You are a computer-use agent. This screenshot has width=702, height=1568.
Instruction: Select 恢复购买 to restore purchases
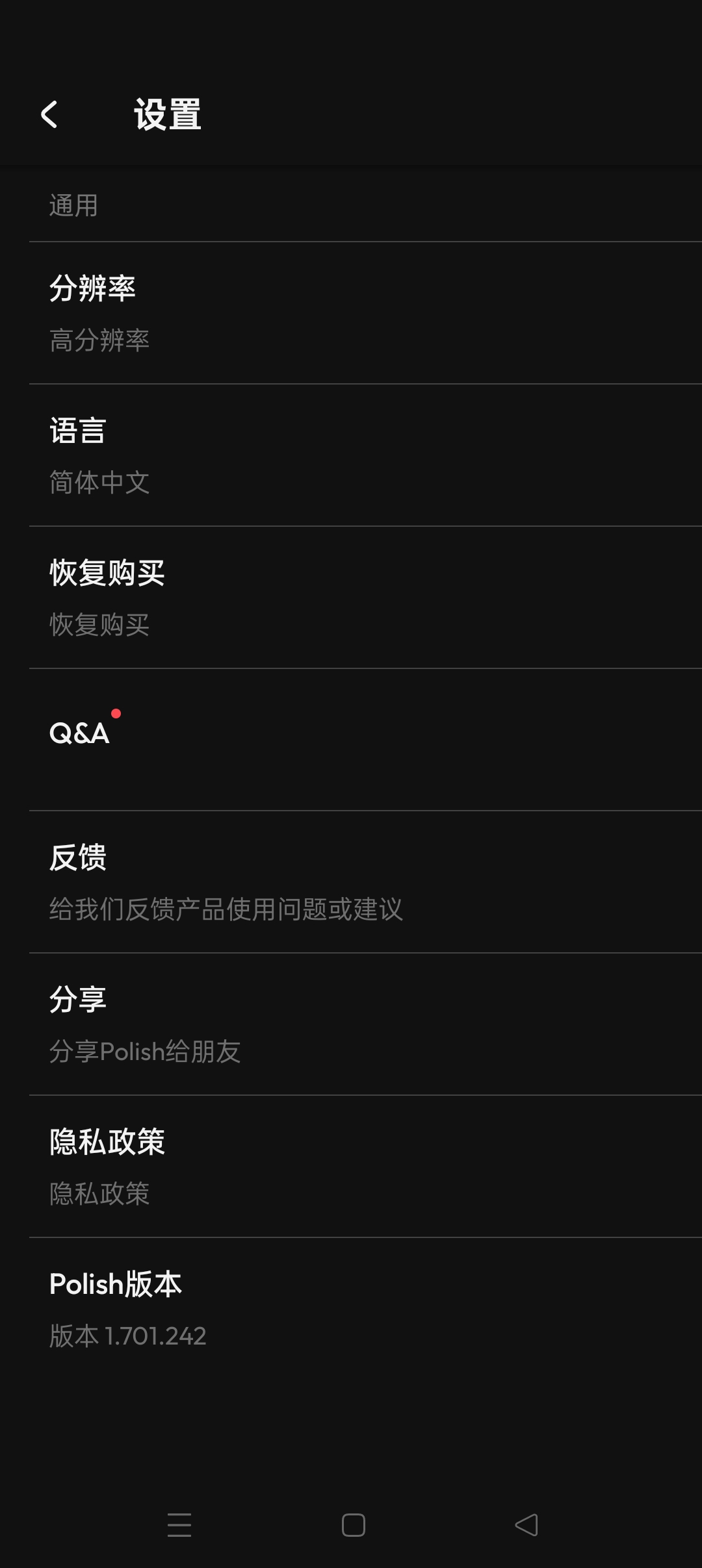351,598
